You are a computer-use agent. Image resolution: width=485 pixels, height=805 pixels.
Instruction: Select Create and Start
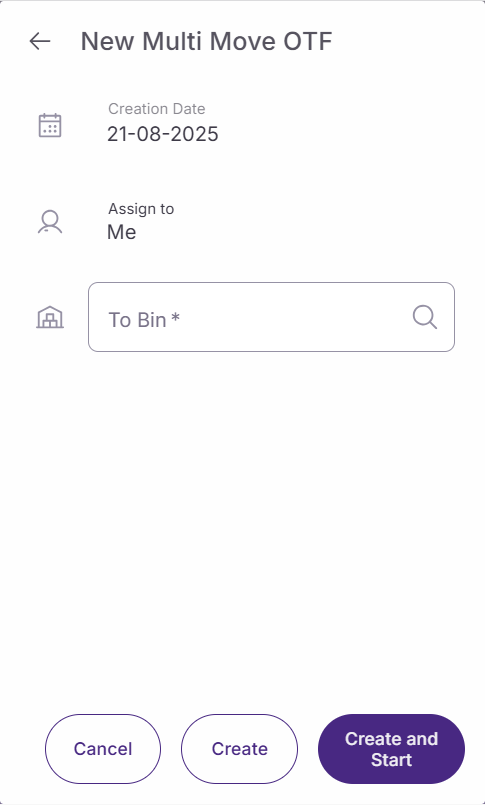coord(391,749)
